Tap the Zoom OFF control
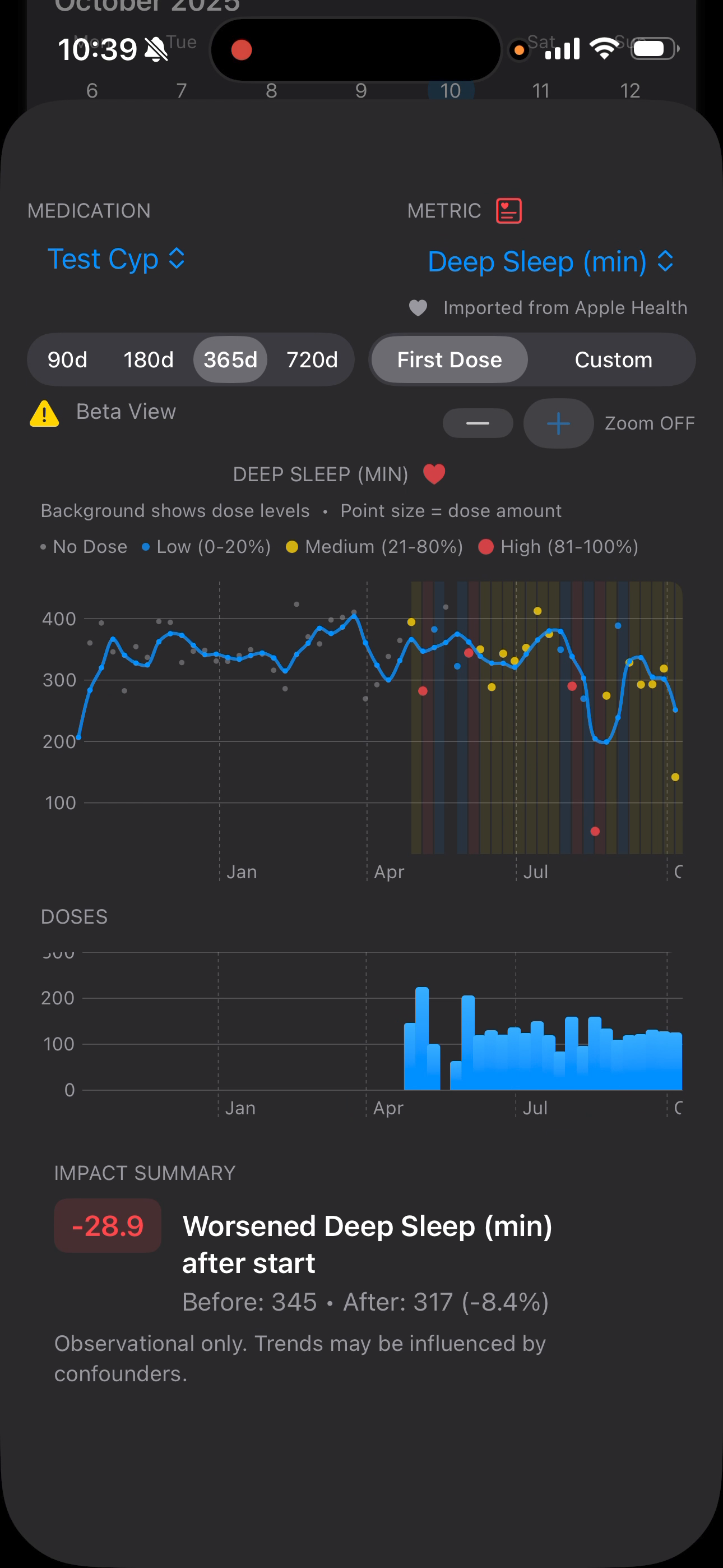 coord(650,423)
